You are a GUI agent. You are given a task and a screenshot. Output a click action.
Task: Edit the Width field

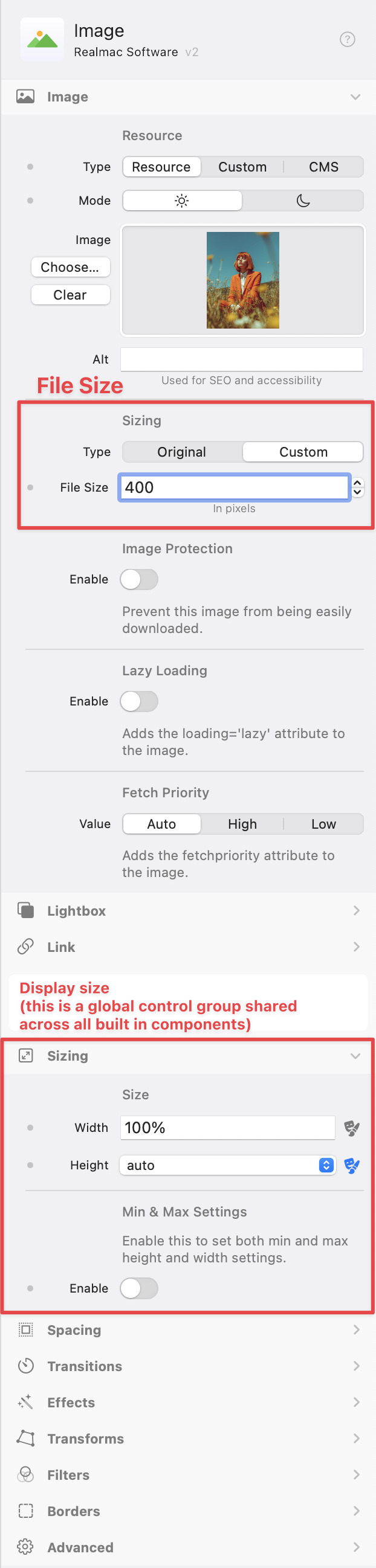coord(227,1127)
